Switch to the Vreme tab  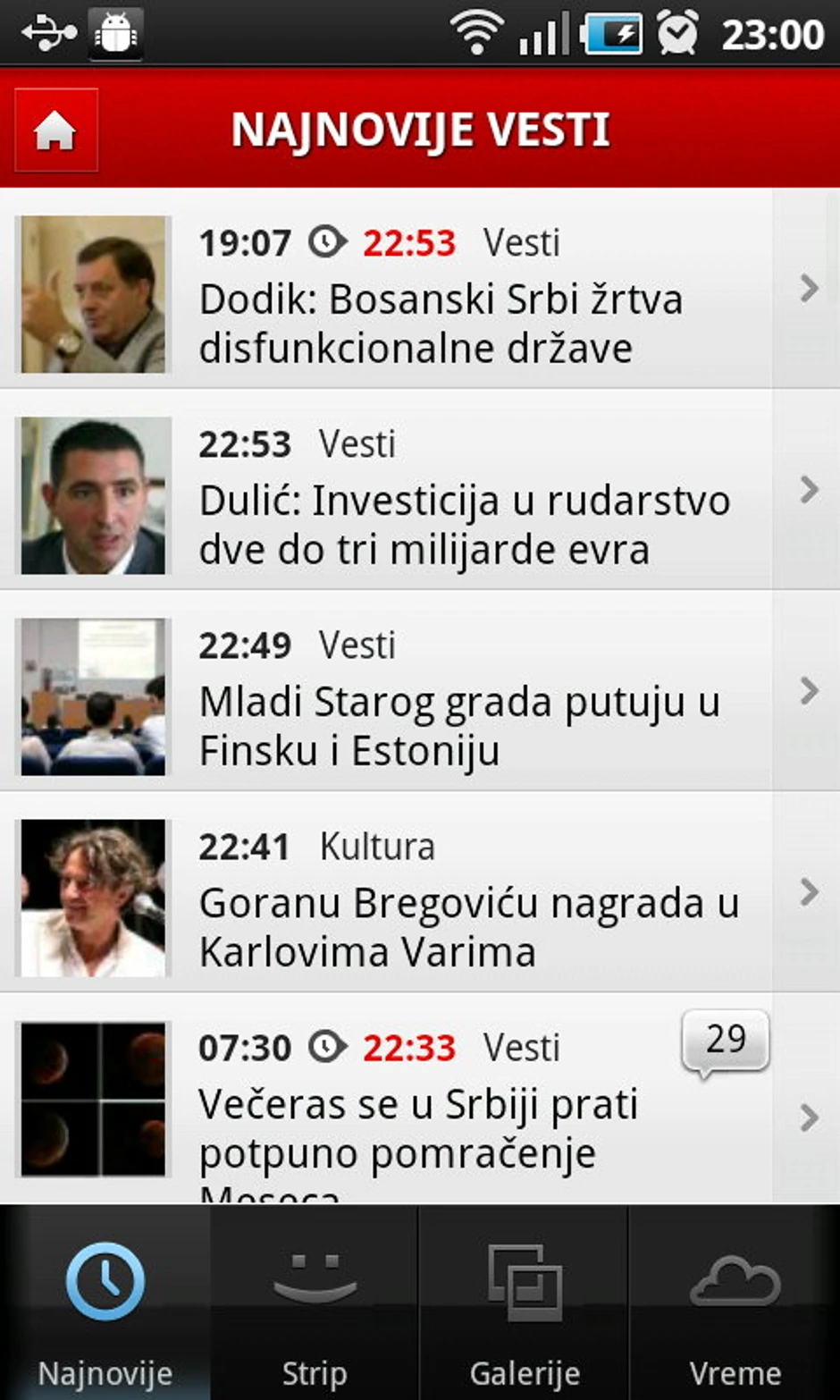[733, 1305]
